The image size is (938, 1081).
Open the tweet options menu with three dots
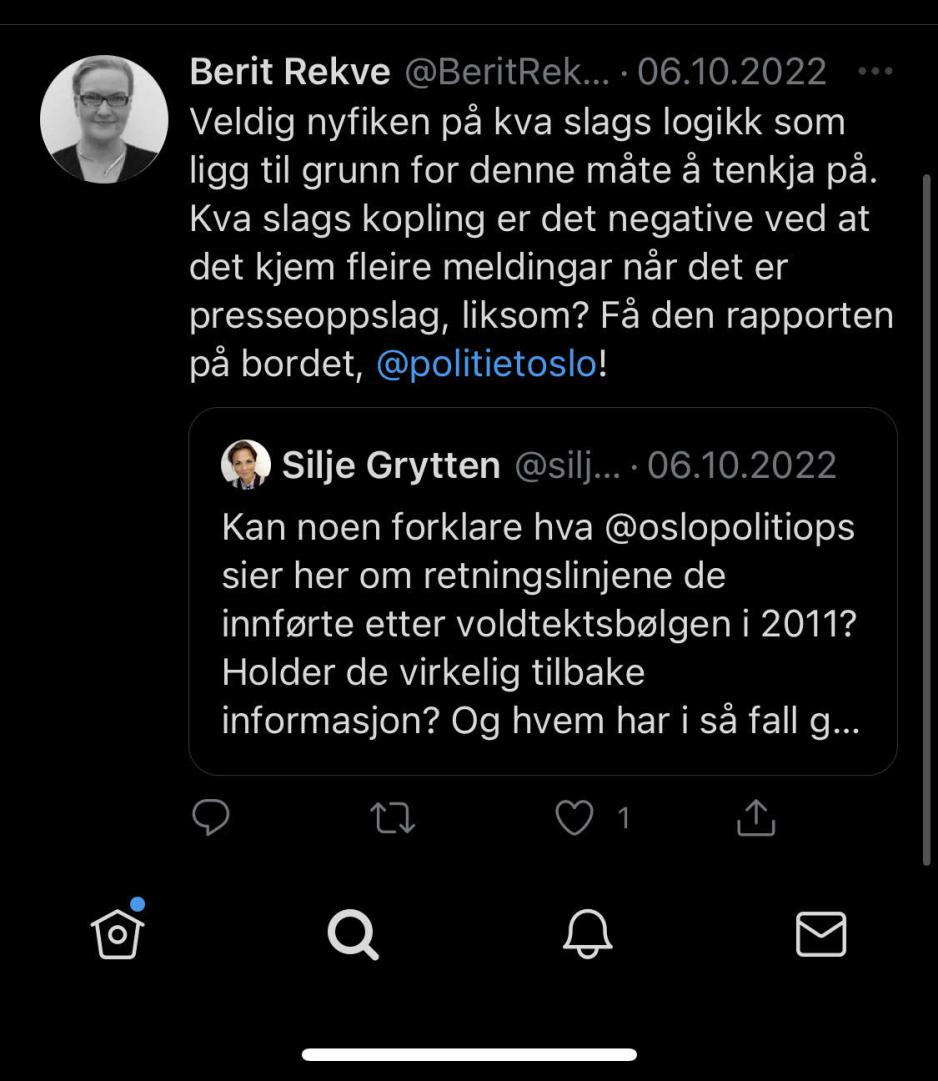877,71
